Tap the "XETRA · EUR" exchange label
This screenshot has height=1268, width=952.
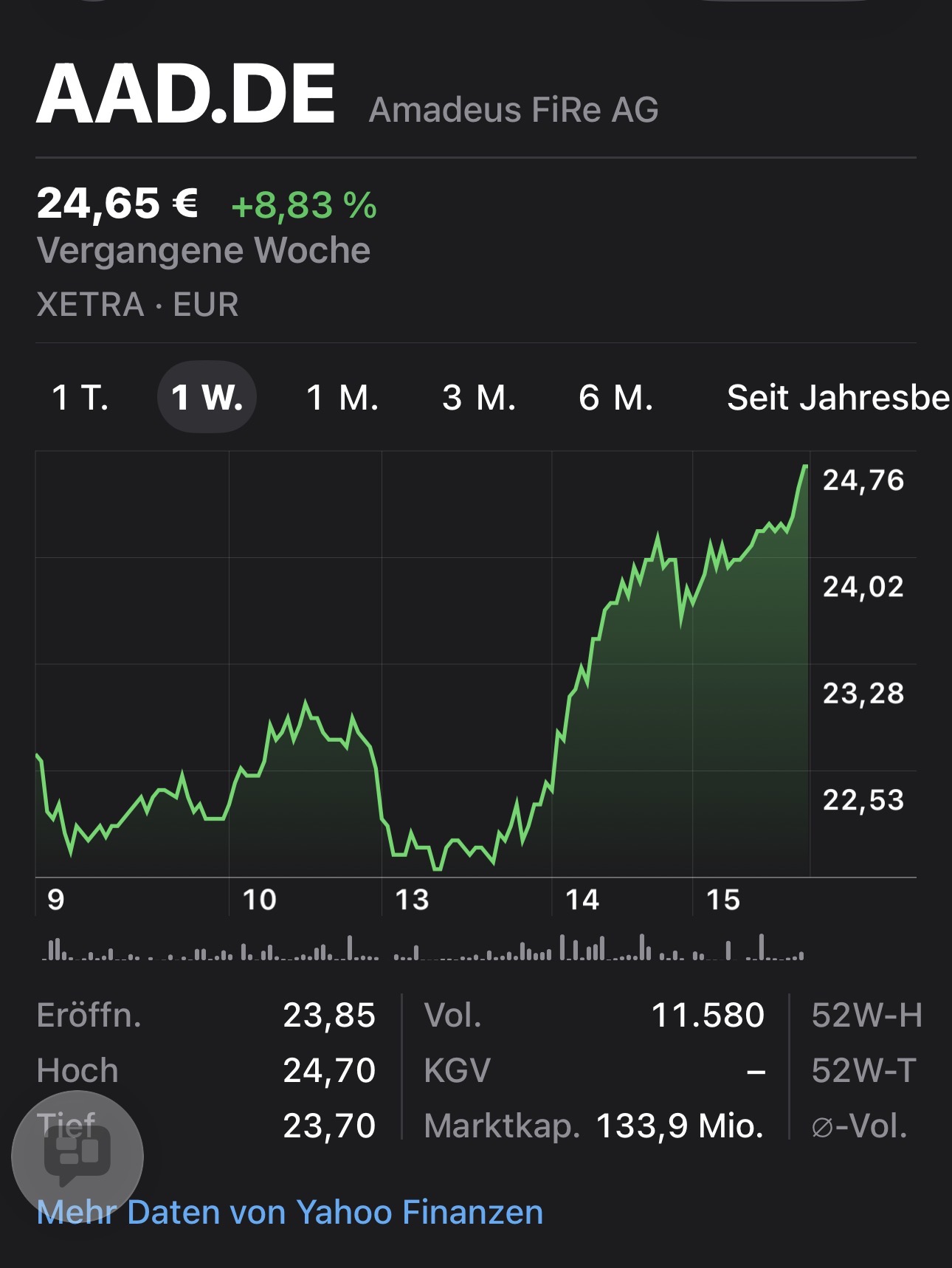click(x=137, y=303)
